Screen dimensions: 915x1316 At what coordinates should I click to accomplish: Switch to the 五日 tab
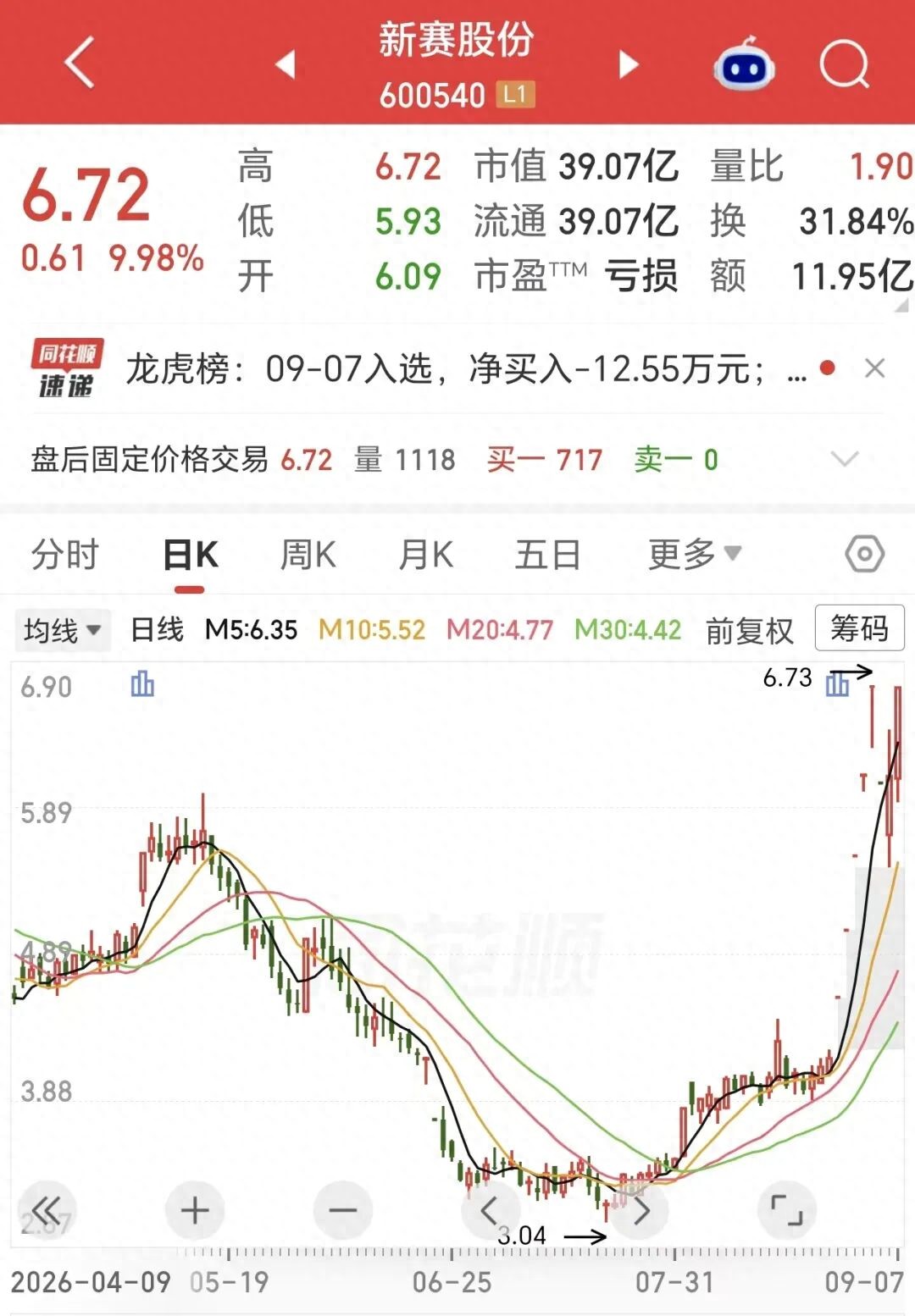click(548, 556)
